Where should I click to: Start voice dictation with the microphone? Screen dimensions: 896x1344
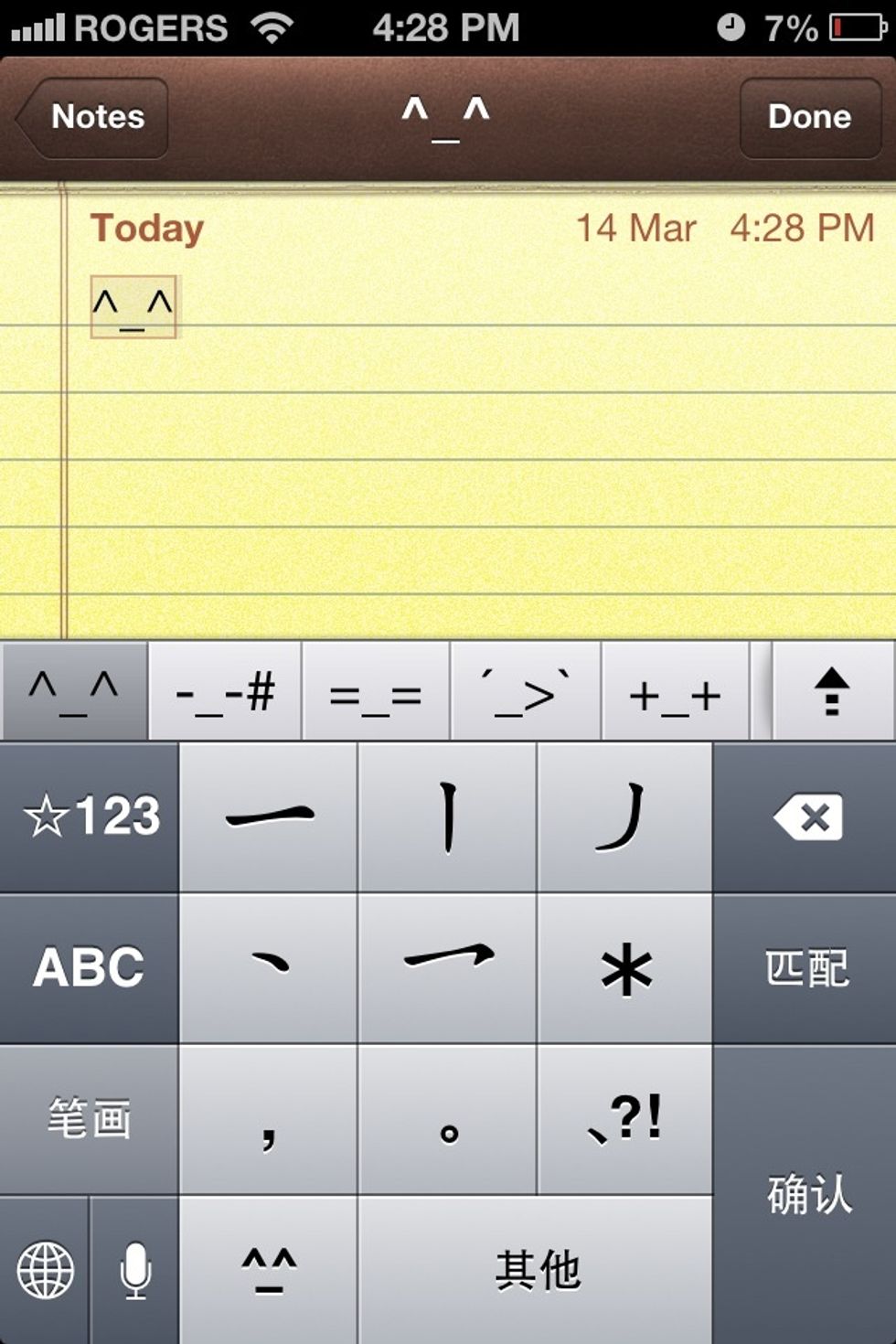(x=135, y=1269)
